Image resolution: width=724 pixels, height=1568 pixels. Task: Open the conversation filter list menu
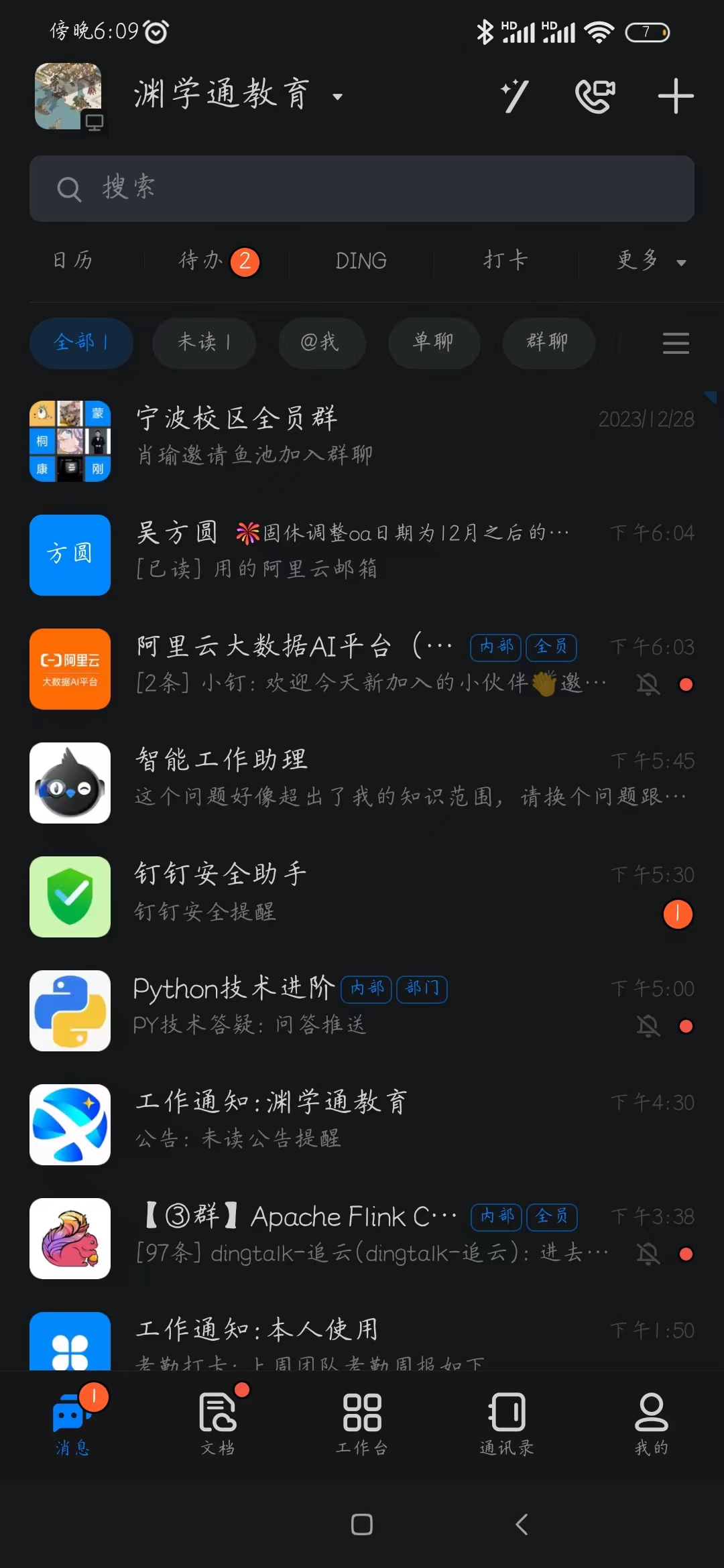[675, 343]
